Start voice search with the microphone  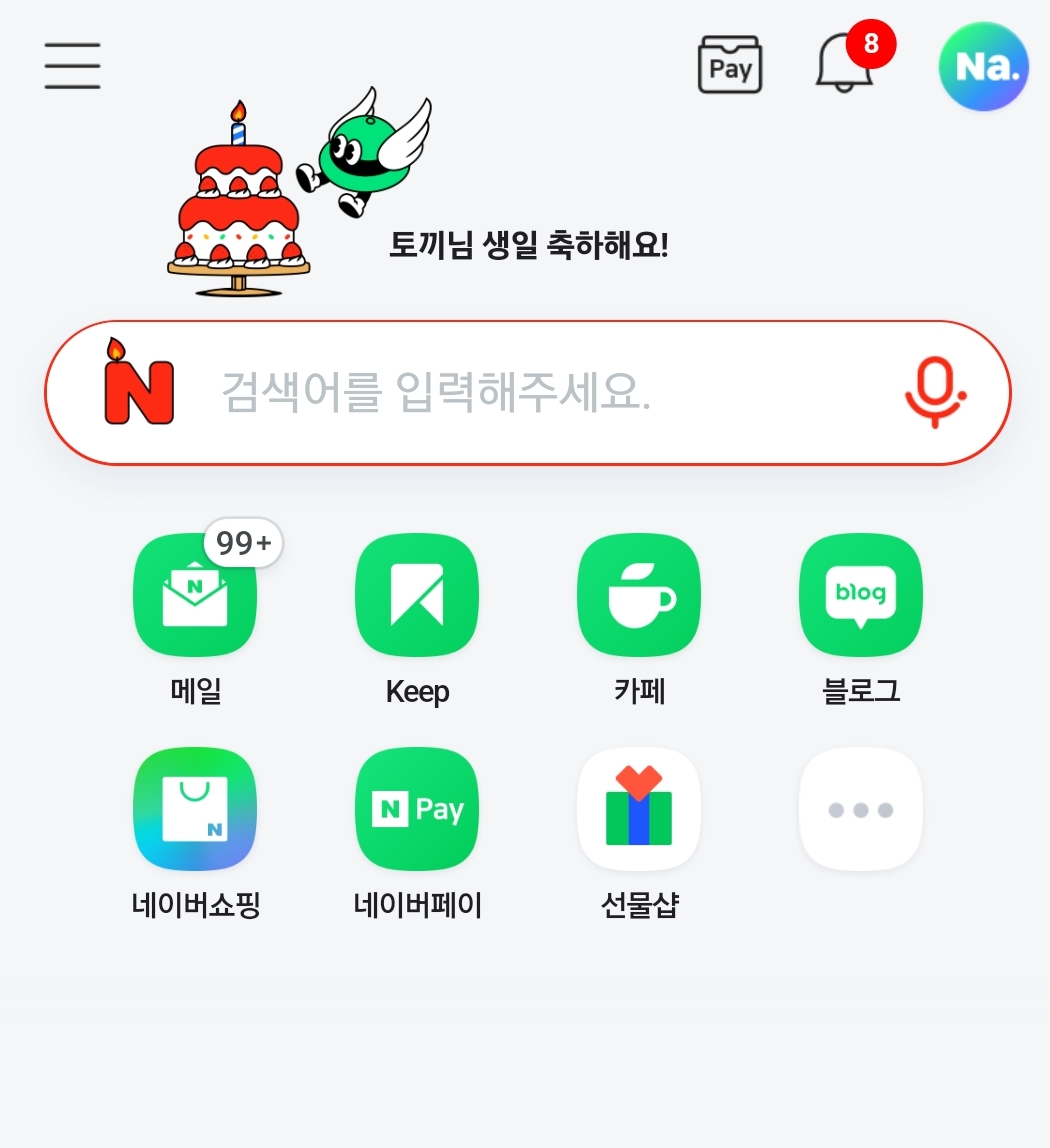coord(935,393)
